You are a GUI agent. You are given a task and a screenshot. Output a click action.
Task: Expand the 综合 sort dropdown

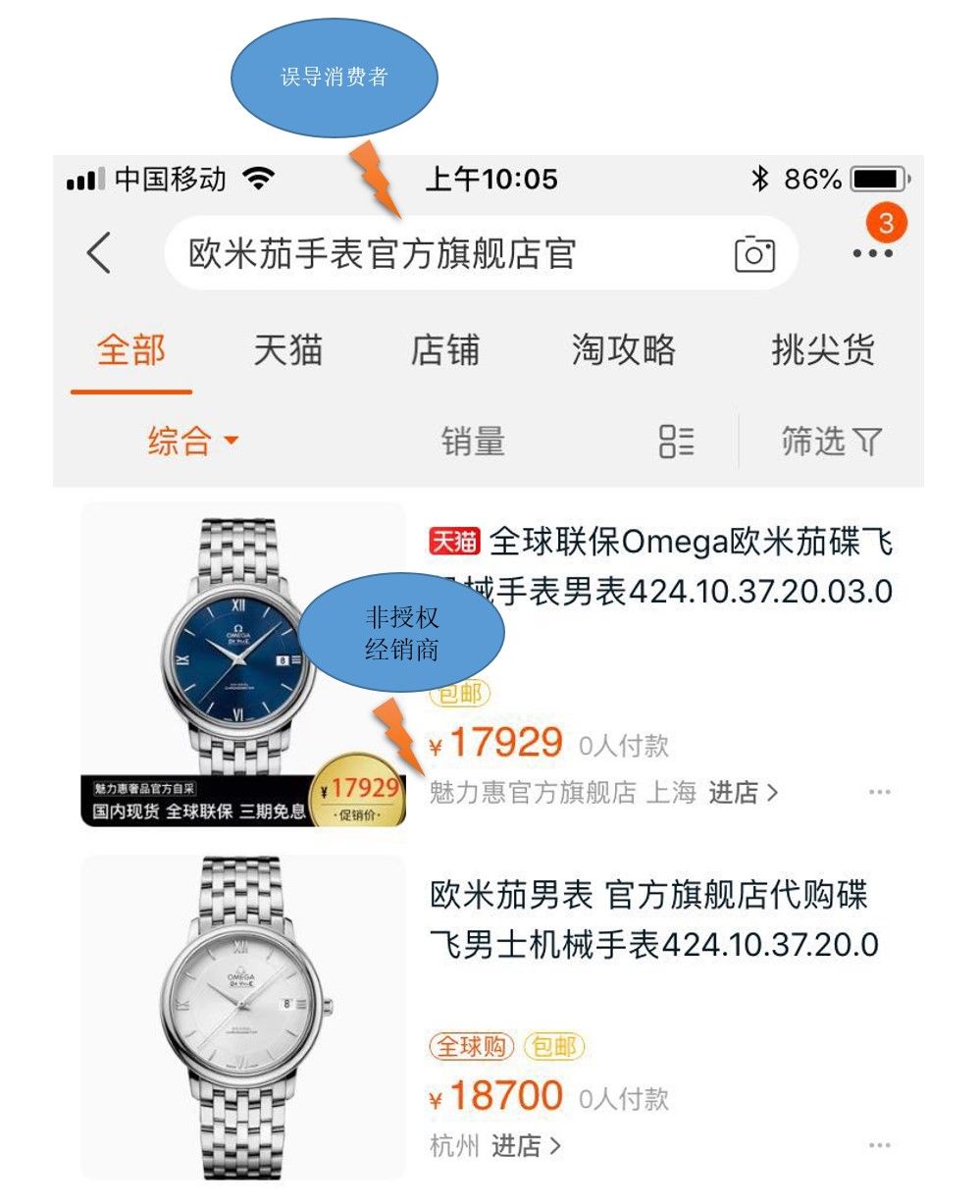tap(192, 441)
